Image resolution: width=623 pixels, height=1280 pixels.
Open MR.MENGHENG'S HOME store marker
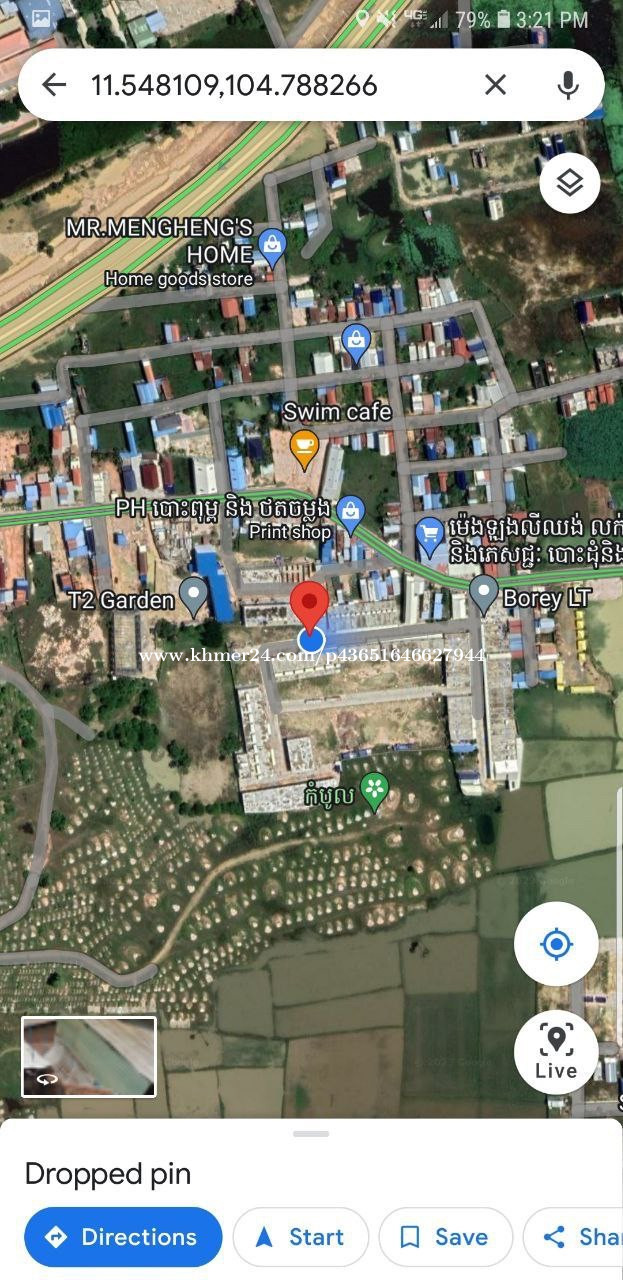click(x=271, y=242)
